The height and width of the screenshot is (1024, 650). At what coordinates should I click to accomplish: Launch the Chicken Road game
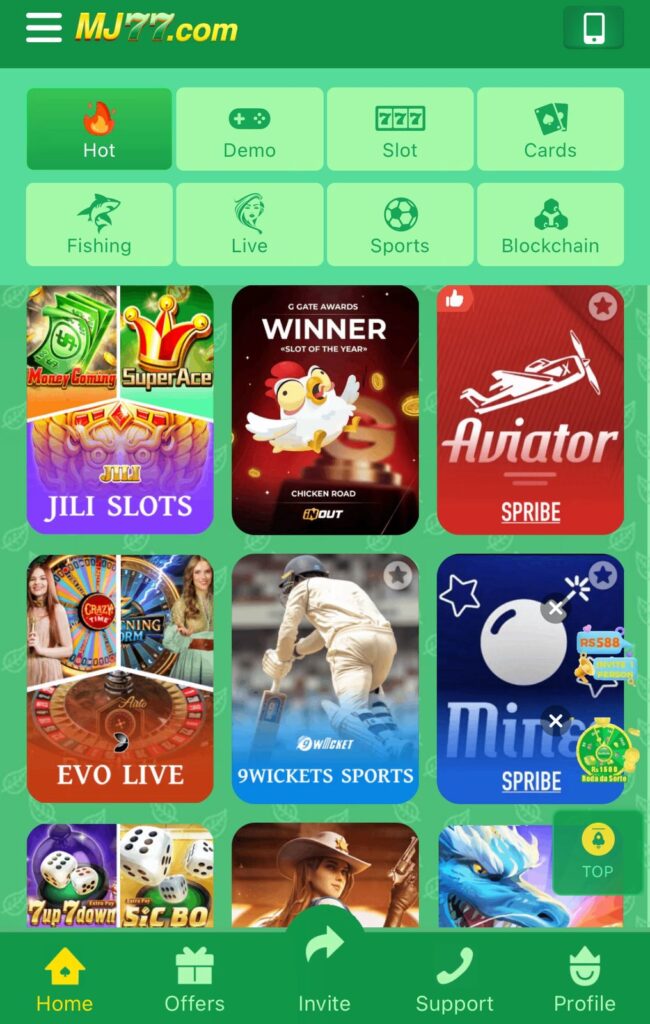click(325, 410)
